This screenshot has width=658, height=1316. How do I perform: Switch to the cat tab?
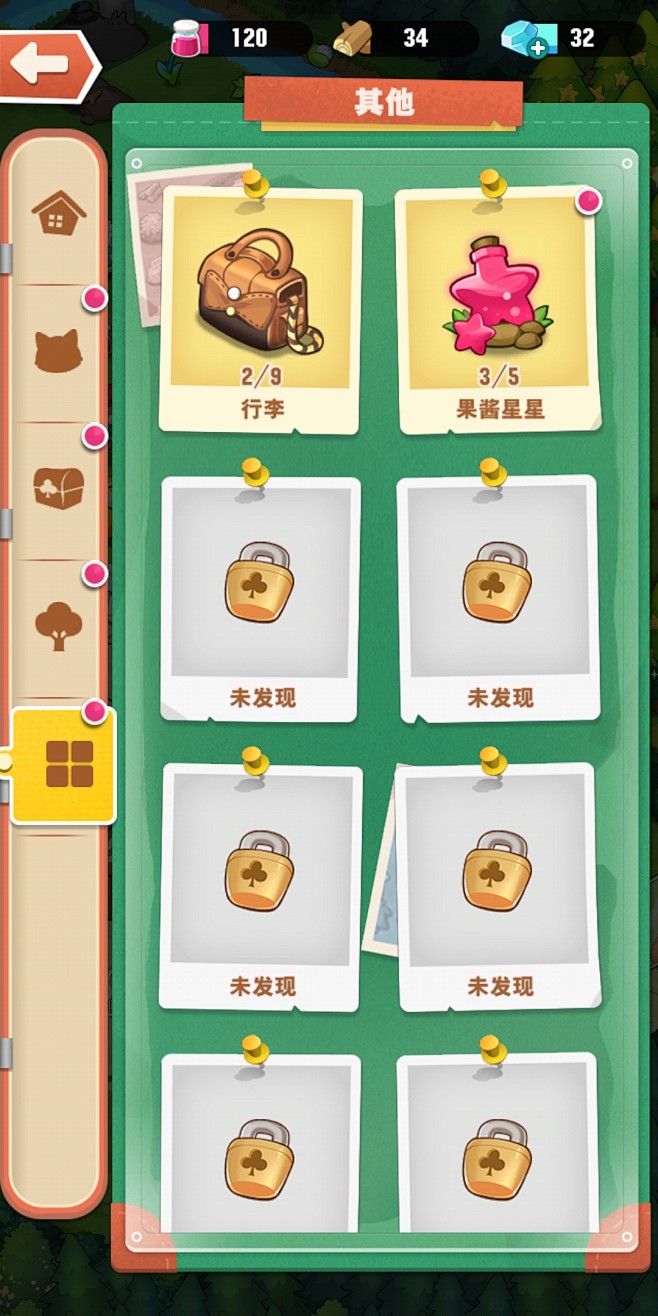click(59, 351)
